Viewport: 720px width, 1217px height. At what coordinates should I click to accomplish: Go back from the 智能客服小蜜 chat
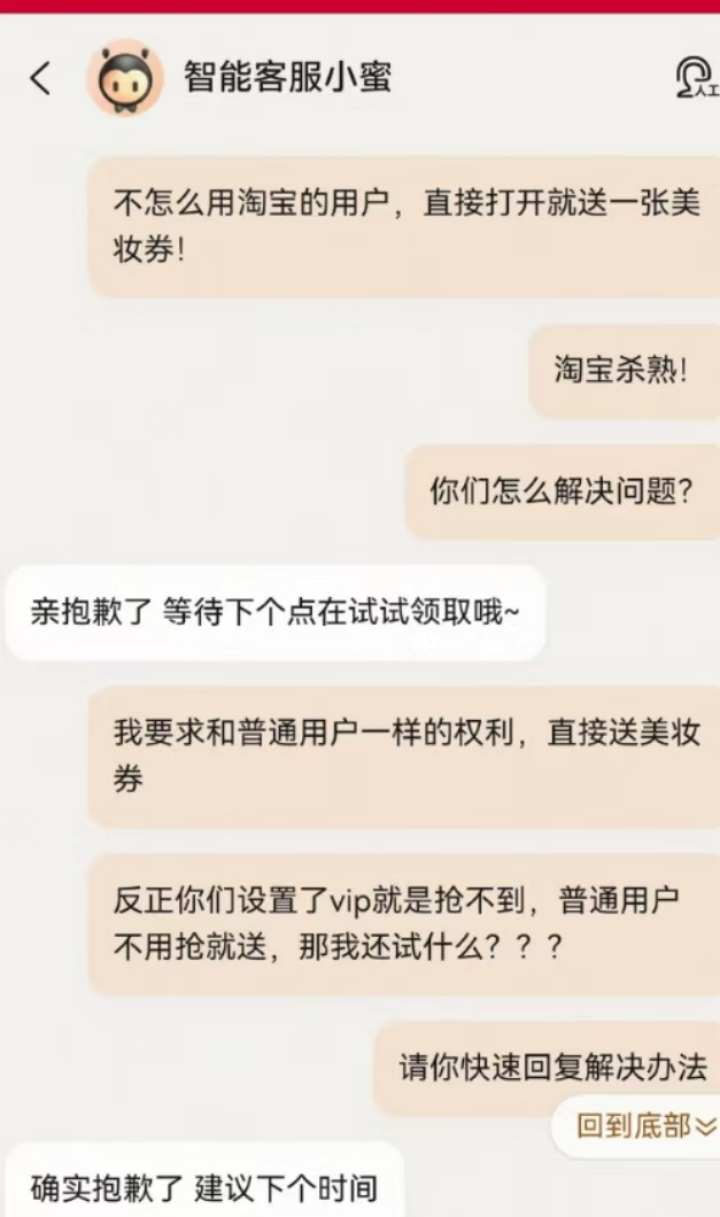(x=40, y=78)
